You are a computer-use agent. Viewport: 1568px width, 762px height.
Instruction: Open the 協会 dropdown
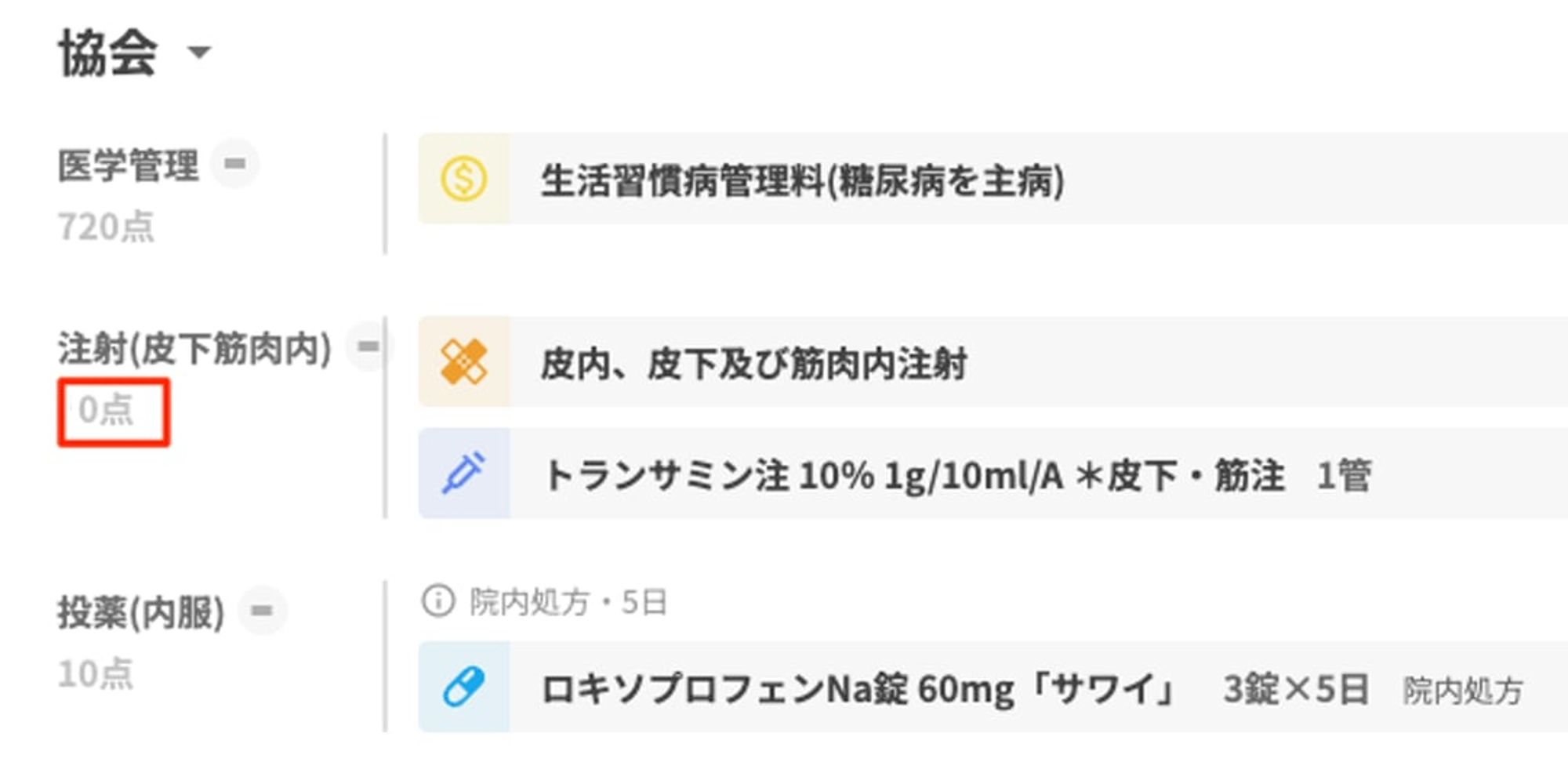coord(199,53)
